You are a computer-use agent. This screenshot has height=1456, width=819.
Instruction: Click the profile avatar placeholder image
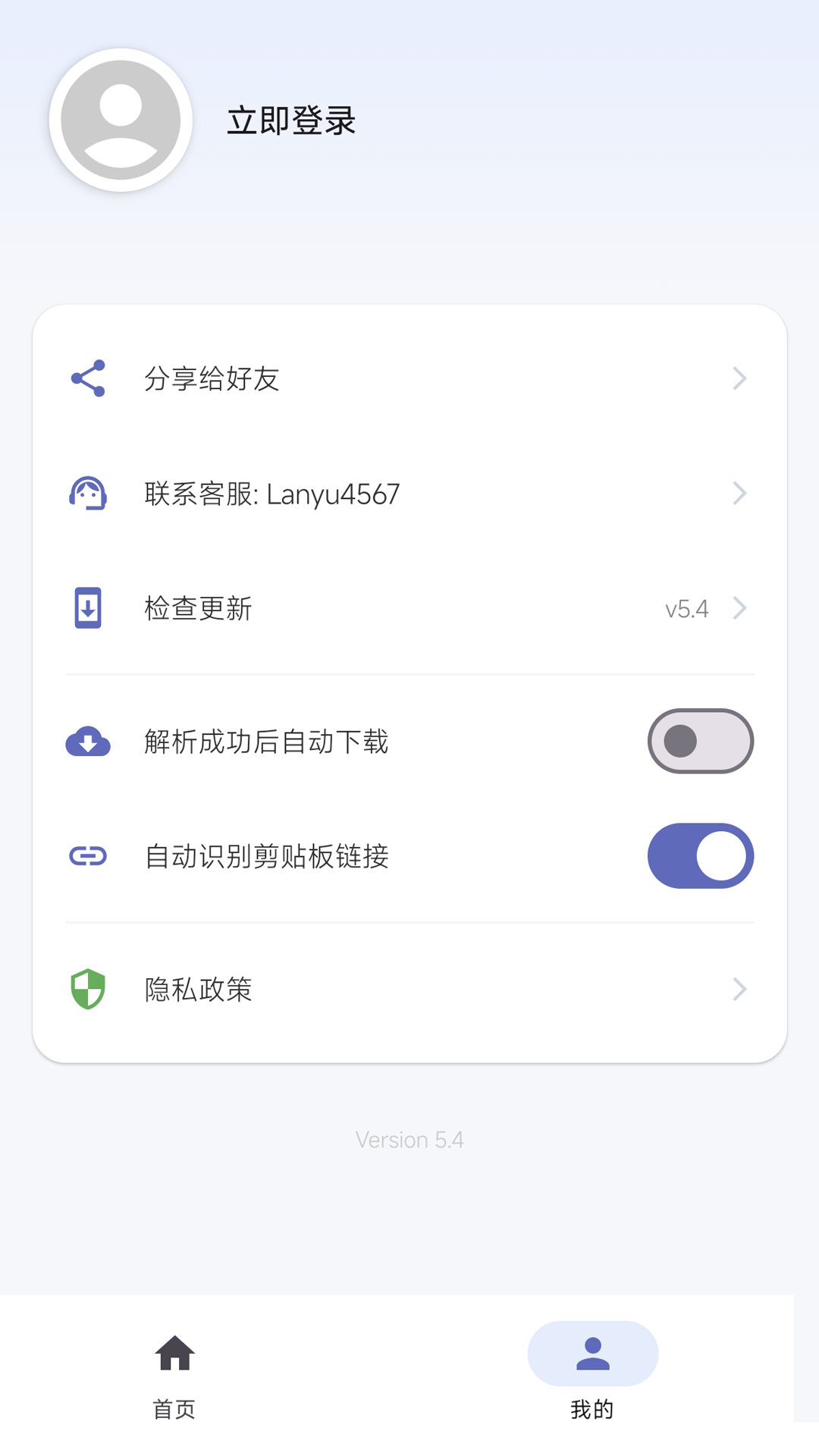pos(120,121)
